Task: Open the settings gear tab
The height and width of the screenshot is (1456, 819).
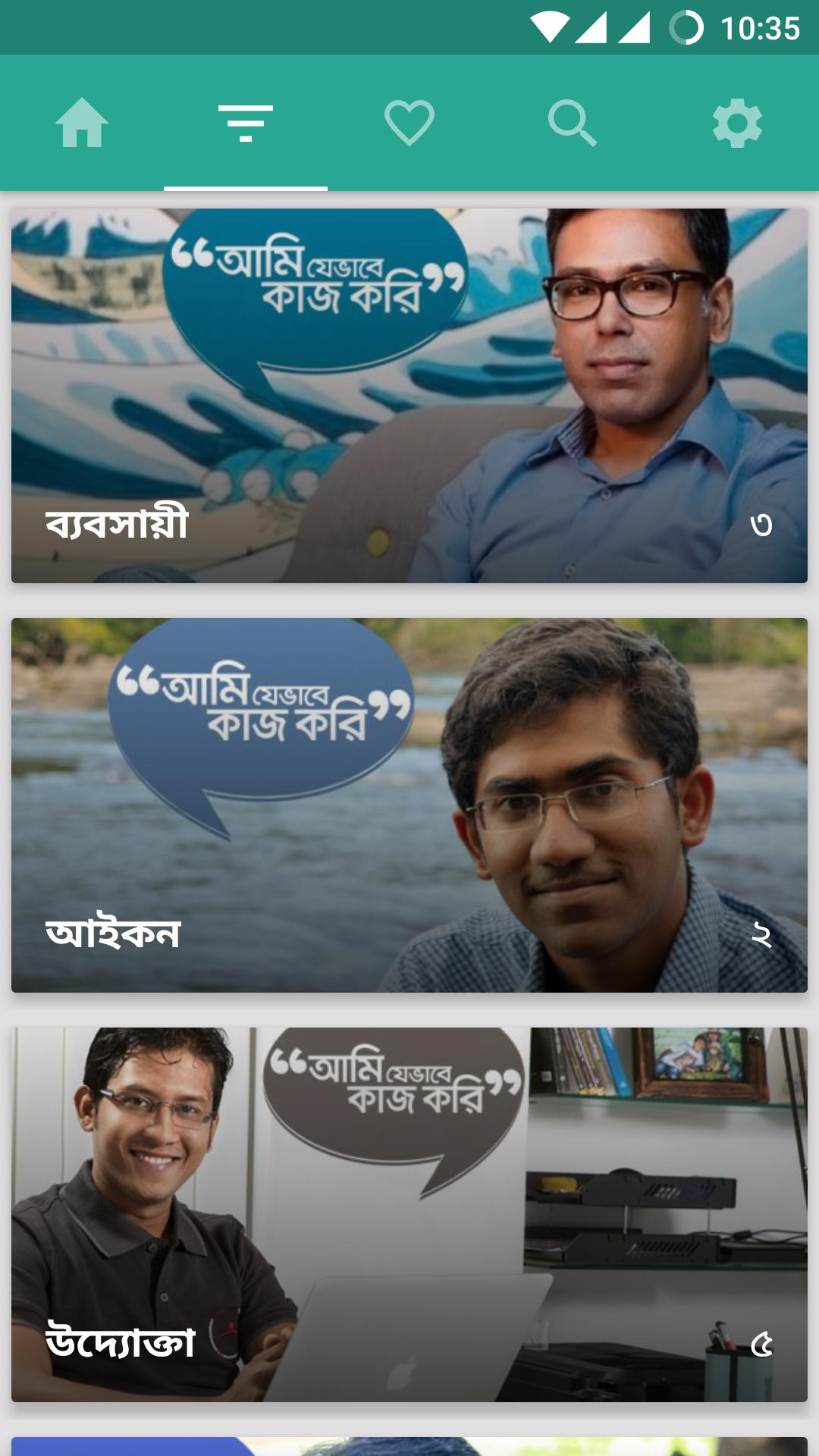Action: coord(737,123)
